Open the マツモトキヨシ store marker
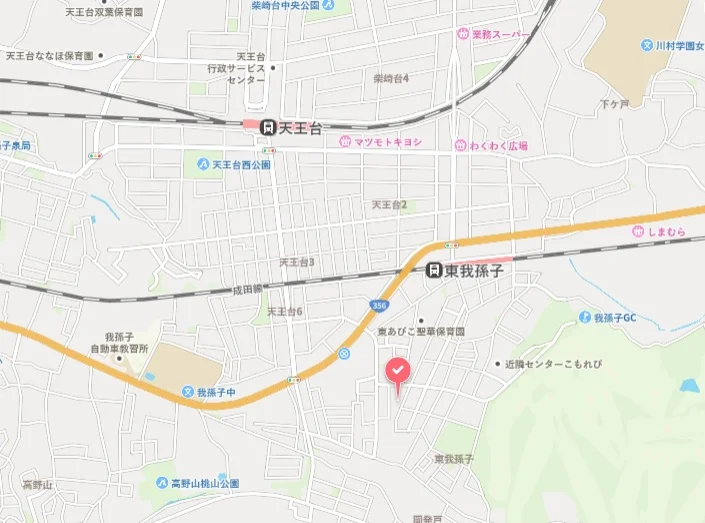Image resolution: width=705 pixels, height=523 pixels. [x=344, y=142]
